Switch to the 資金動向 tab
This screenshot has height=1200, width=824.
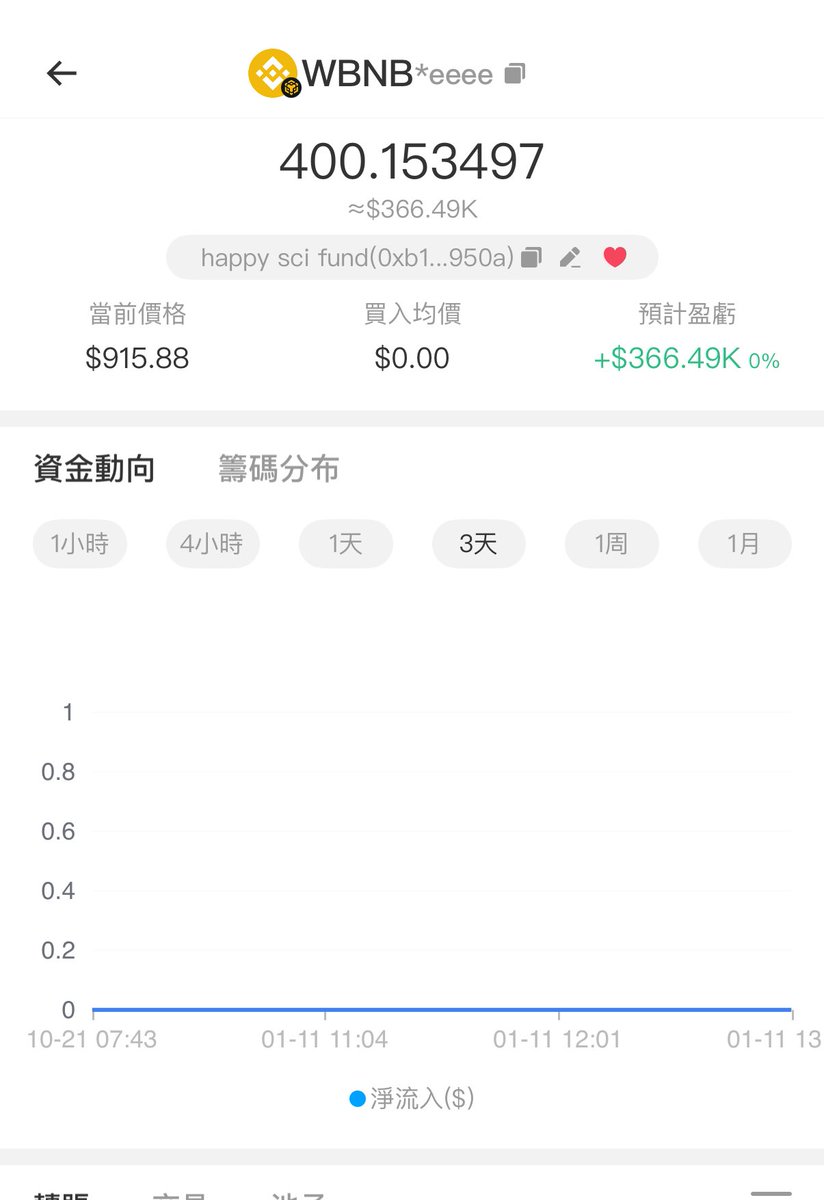coord(94,468)
